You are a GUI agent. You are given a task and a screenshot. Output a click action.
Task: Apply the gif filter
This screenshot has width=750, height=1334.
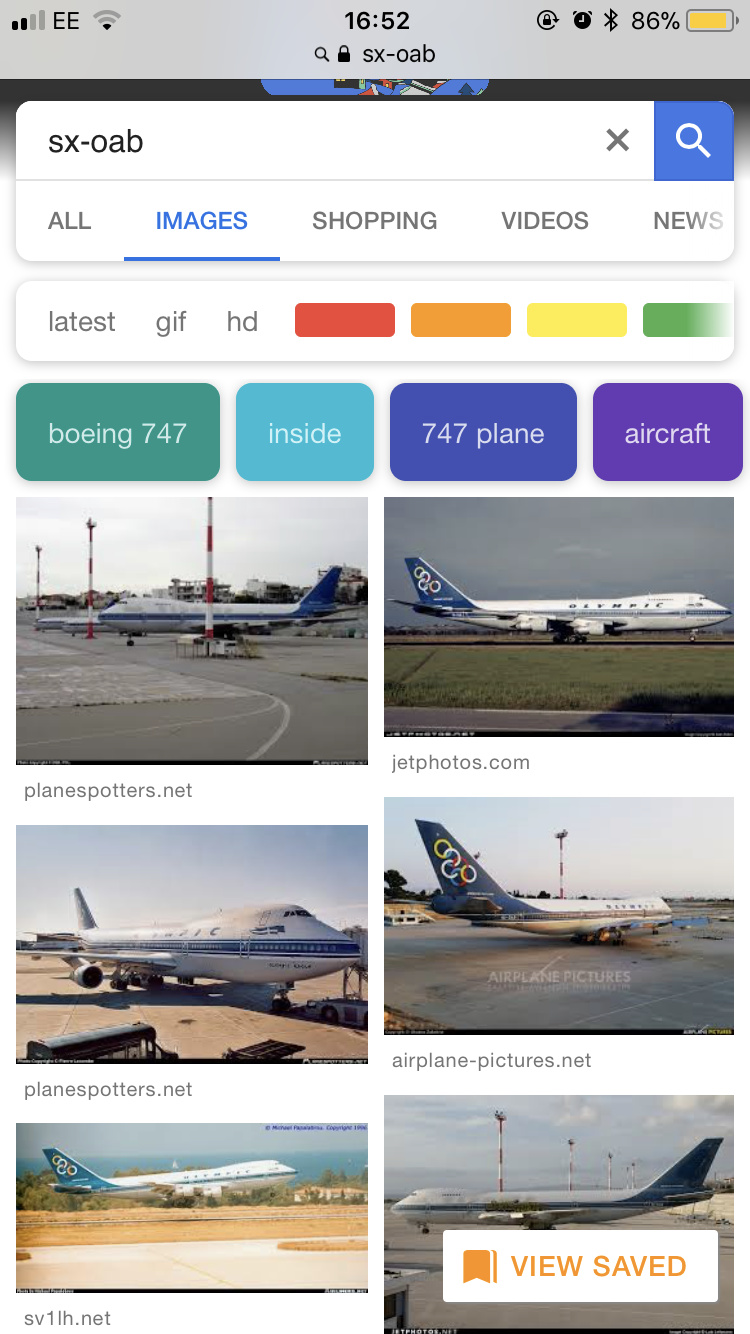[171, 322]
